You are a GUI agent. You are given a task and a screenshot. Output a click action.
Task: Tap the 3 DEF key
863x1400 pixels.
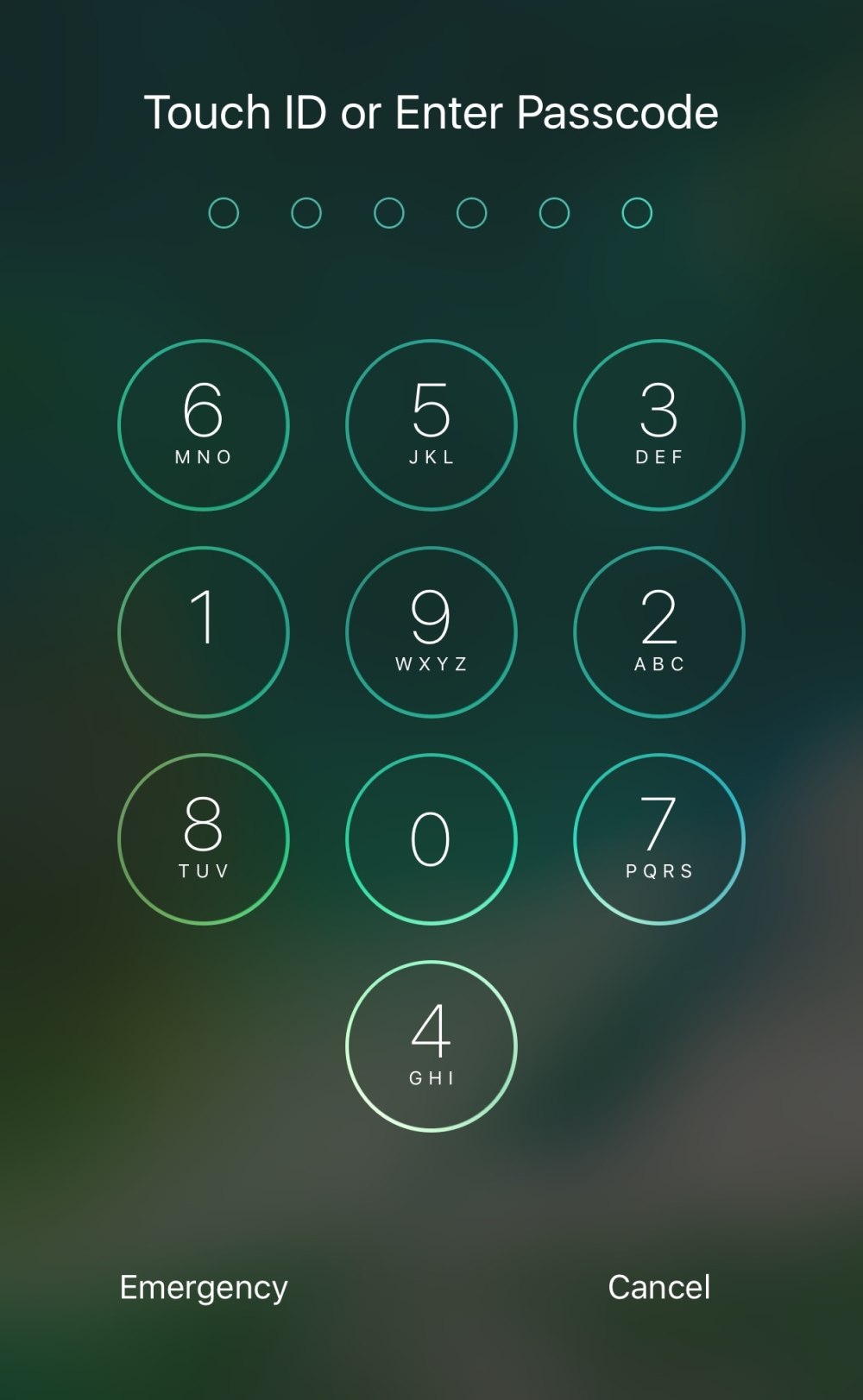pyautogui.click(x=659, y=424)
